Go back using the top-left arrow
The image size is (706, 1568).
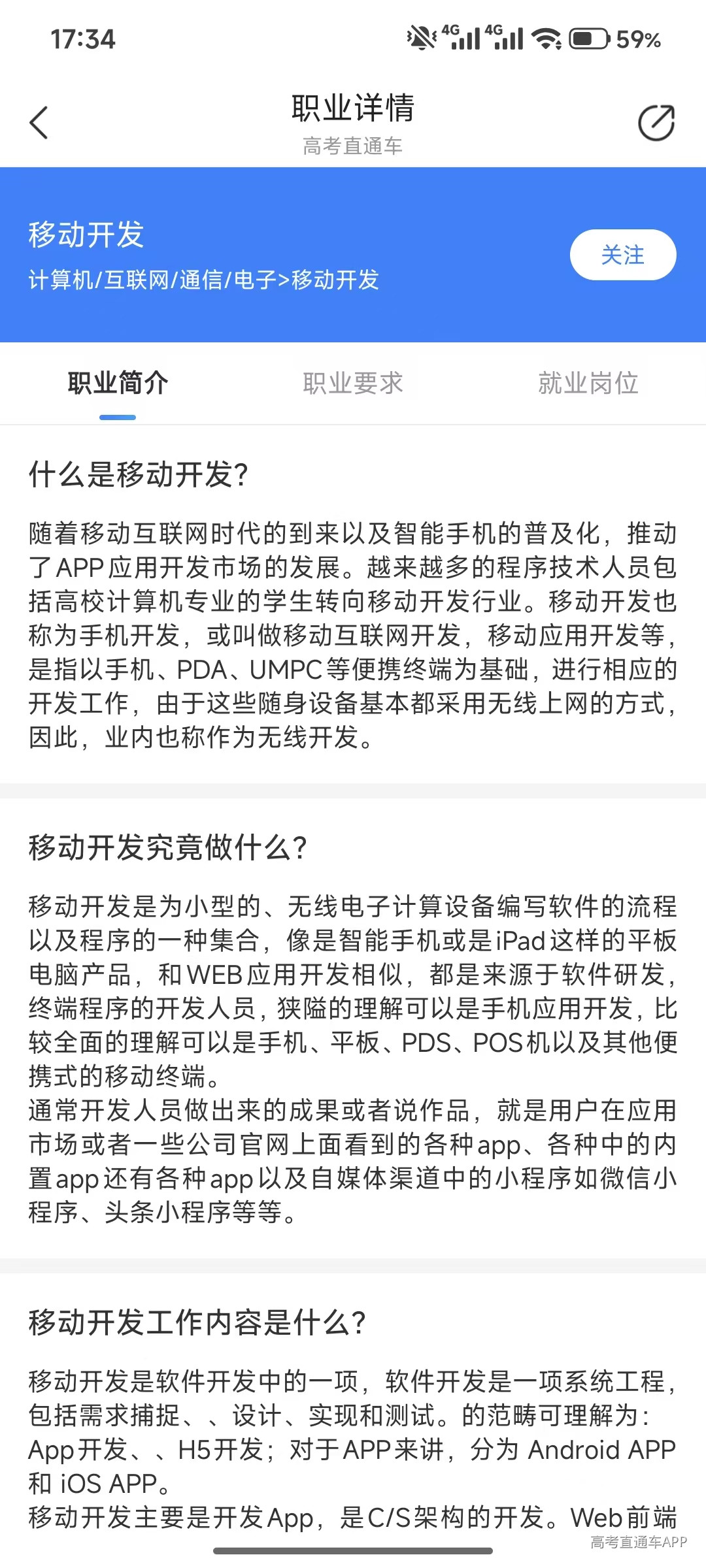39,122
